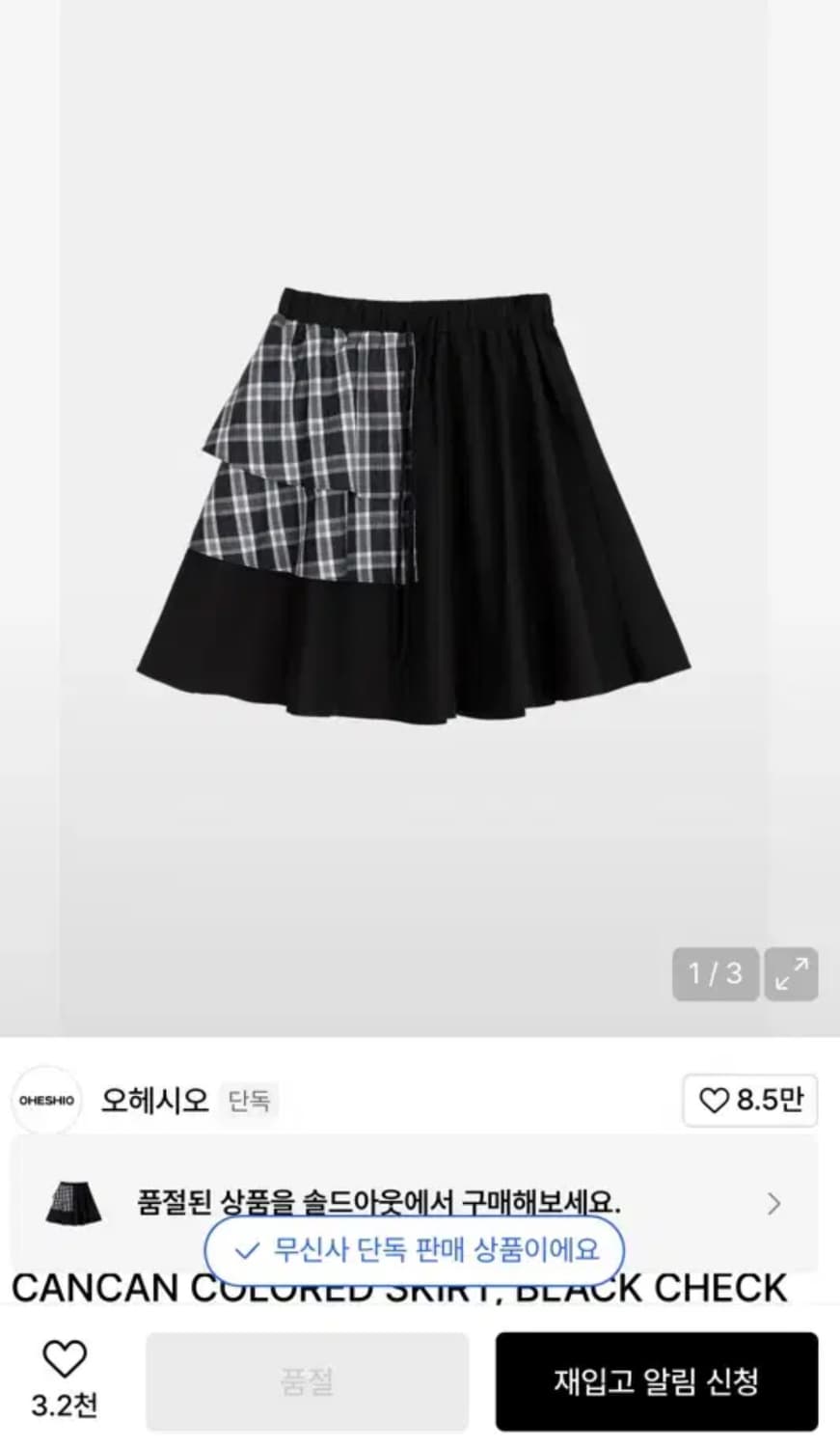Tap the fullscreen expand icon on the image
This screenshot has height=1447, width=840.
791,974
